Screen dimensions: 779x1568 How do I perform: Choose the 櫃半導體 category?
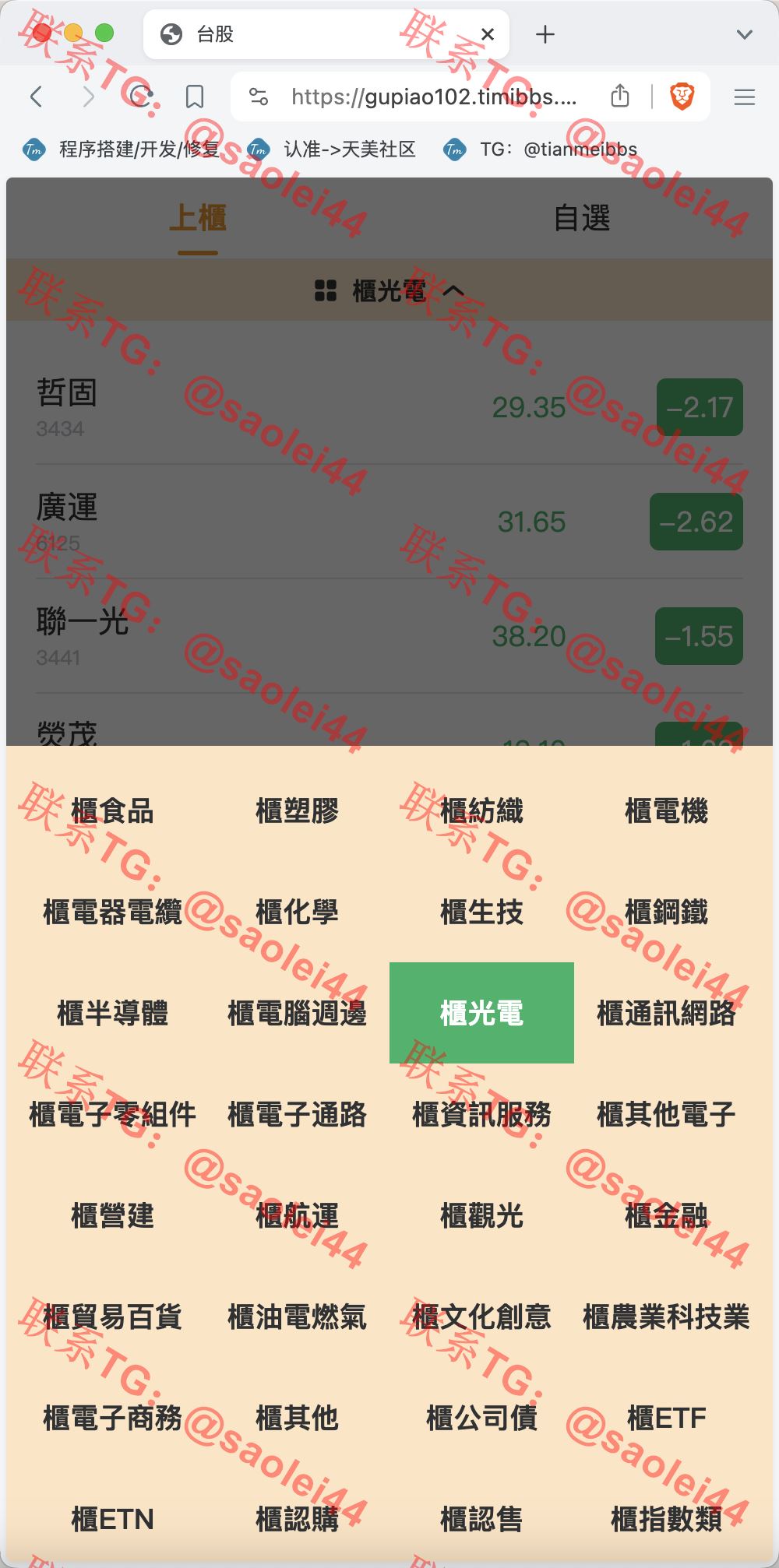[x=112, y=1013]
